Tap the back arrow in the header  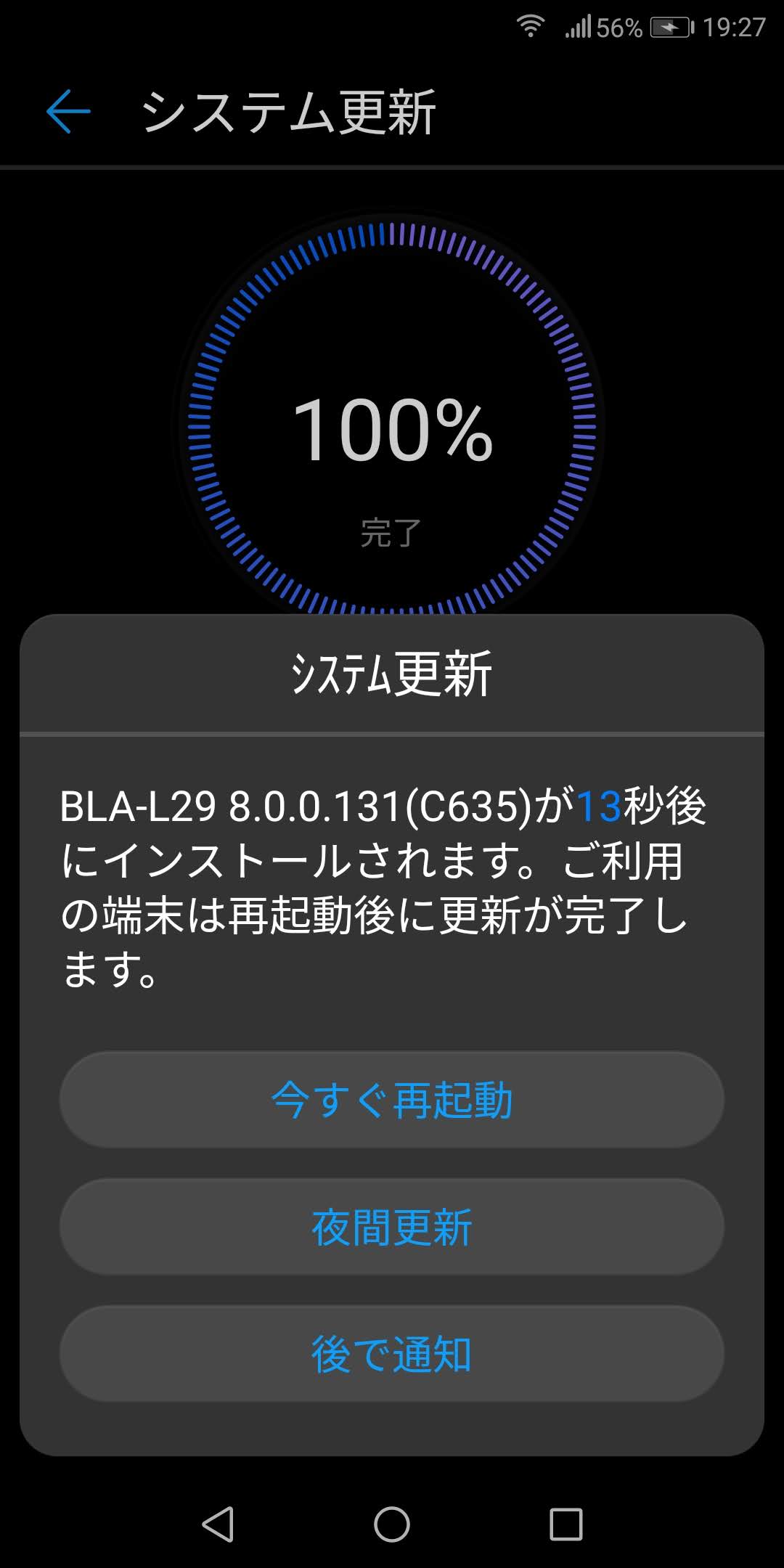[x=68, y=112]
